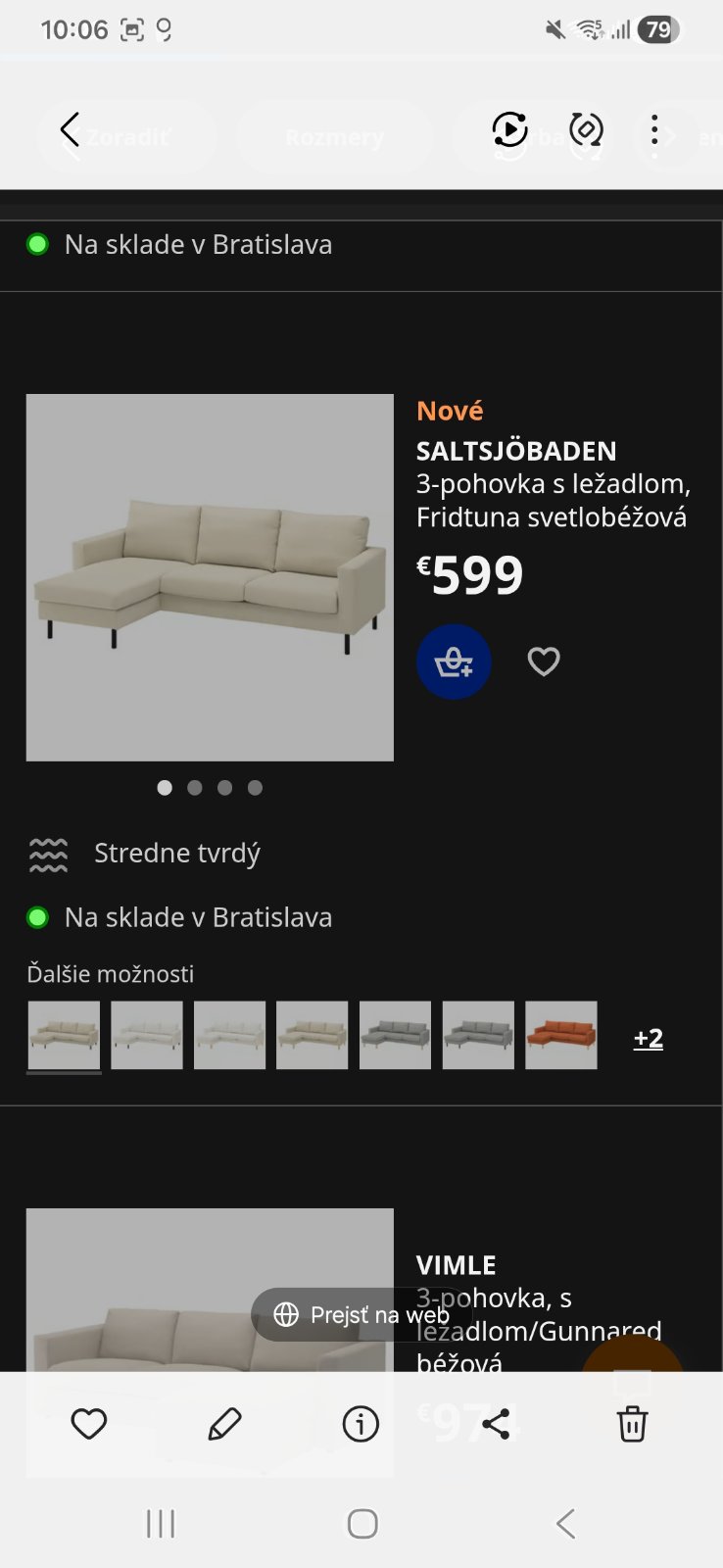
Task: Open recent apps from navigation bar
Action: [161, 1524]
